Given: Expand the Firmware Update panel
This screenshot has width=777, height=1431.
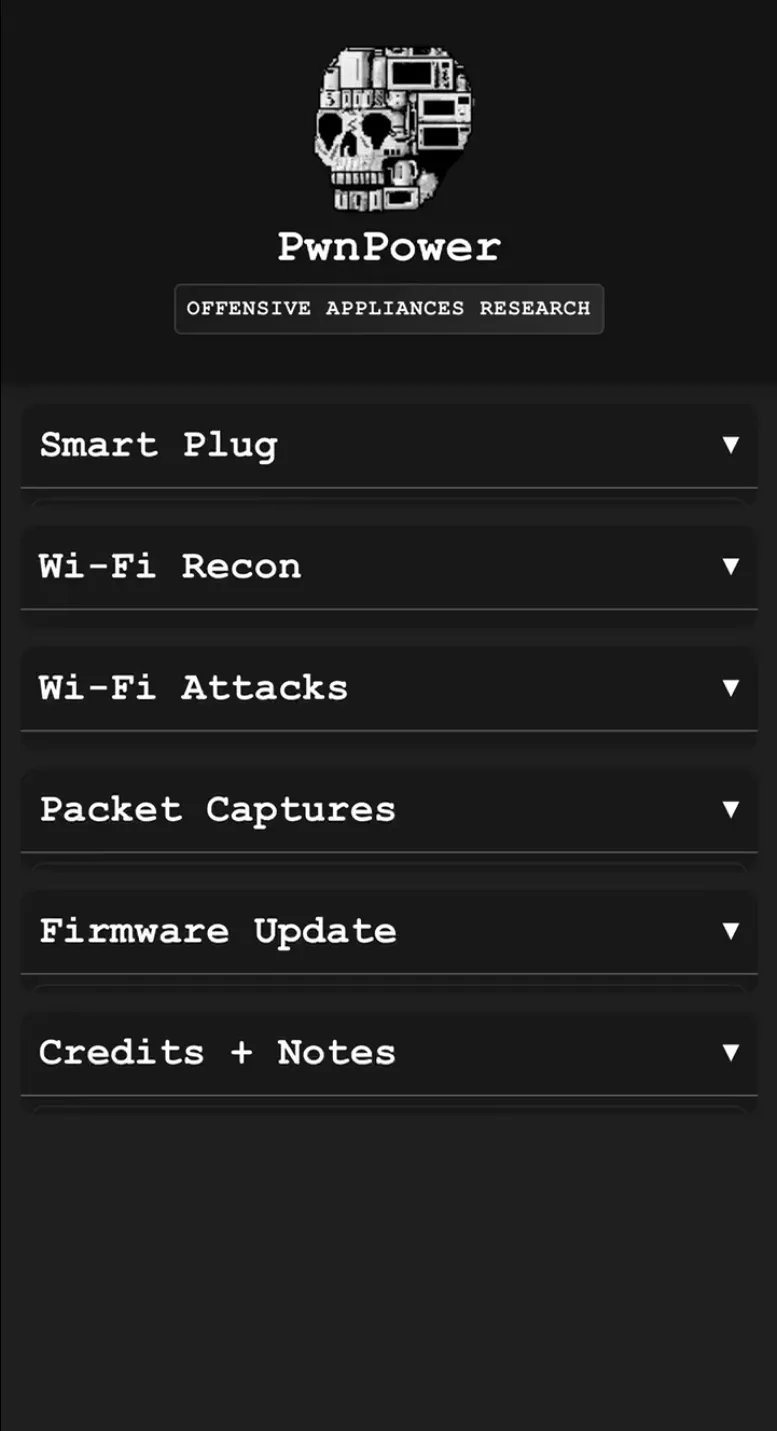Looking at the screenshot, I should [389, 931].
